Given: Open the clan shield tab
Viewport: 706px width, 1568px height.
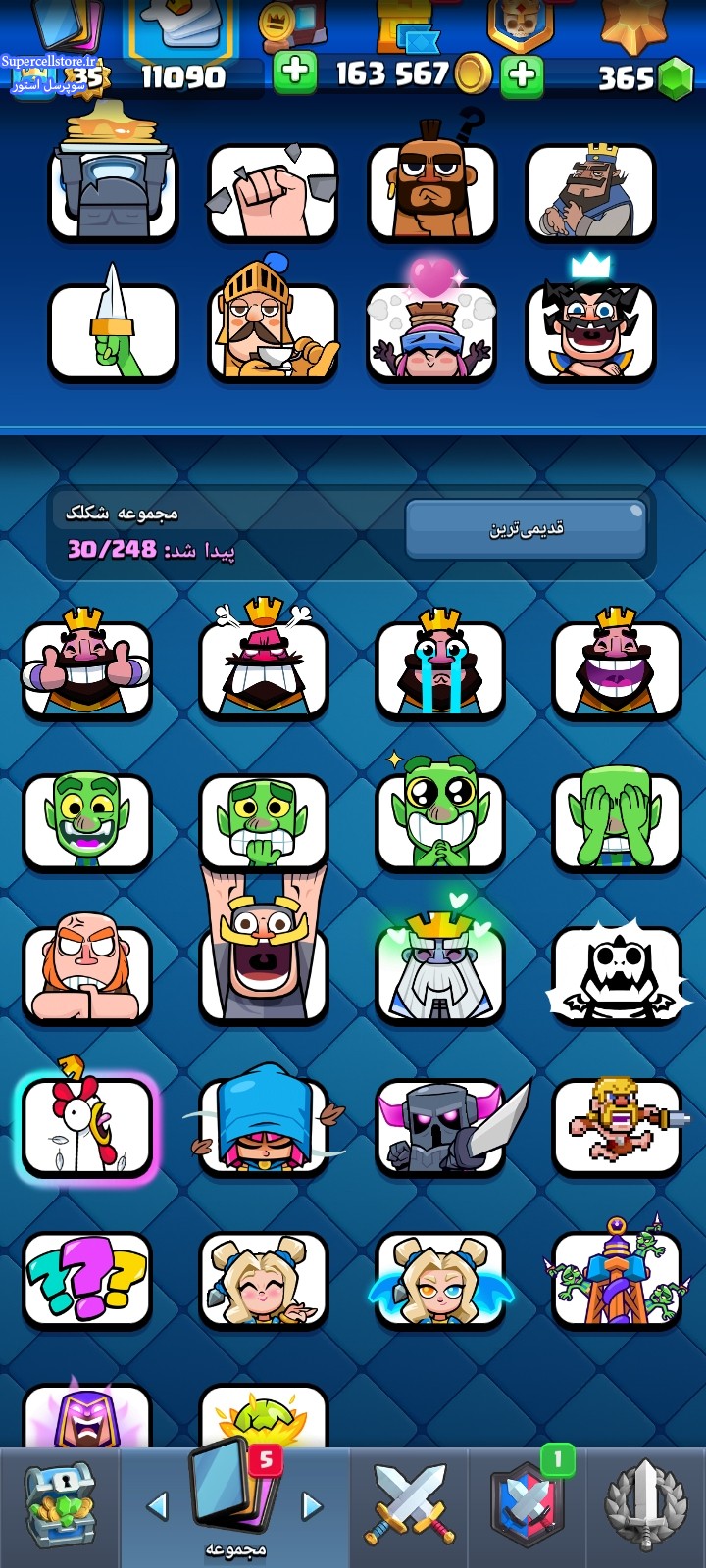Looking at the screenshot, I should (x=527, y=1507).
